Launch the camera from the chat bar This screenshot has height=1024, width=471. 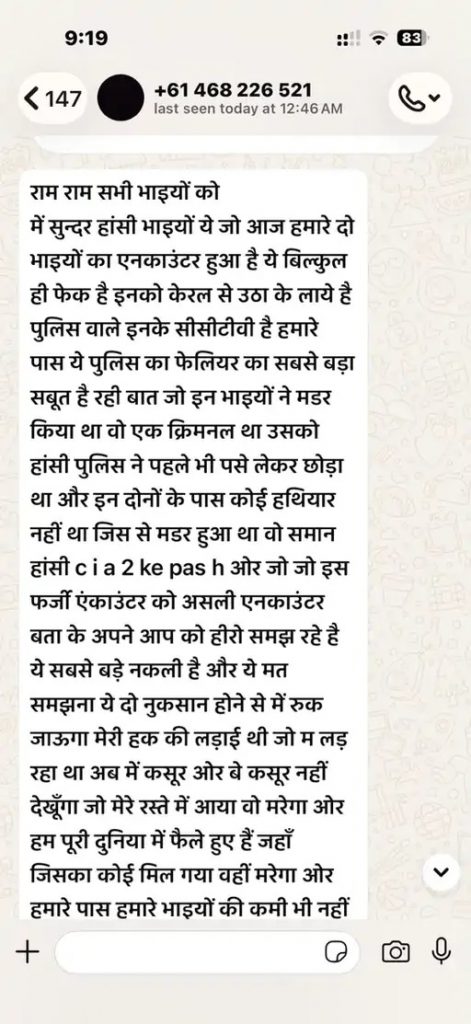coord(396,952)
